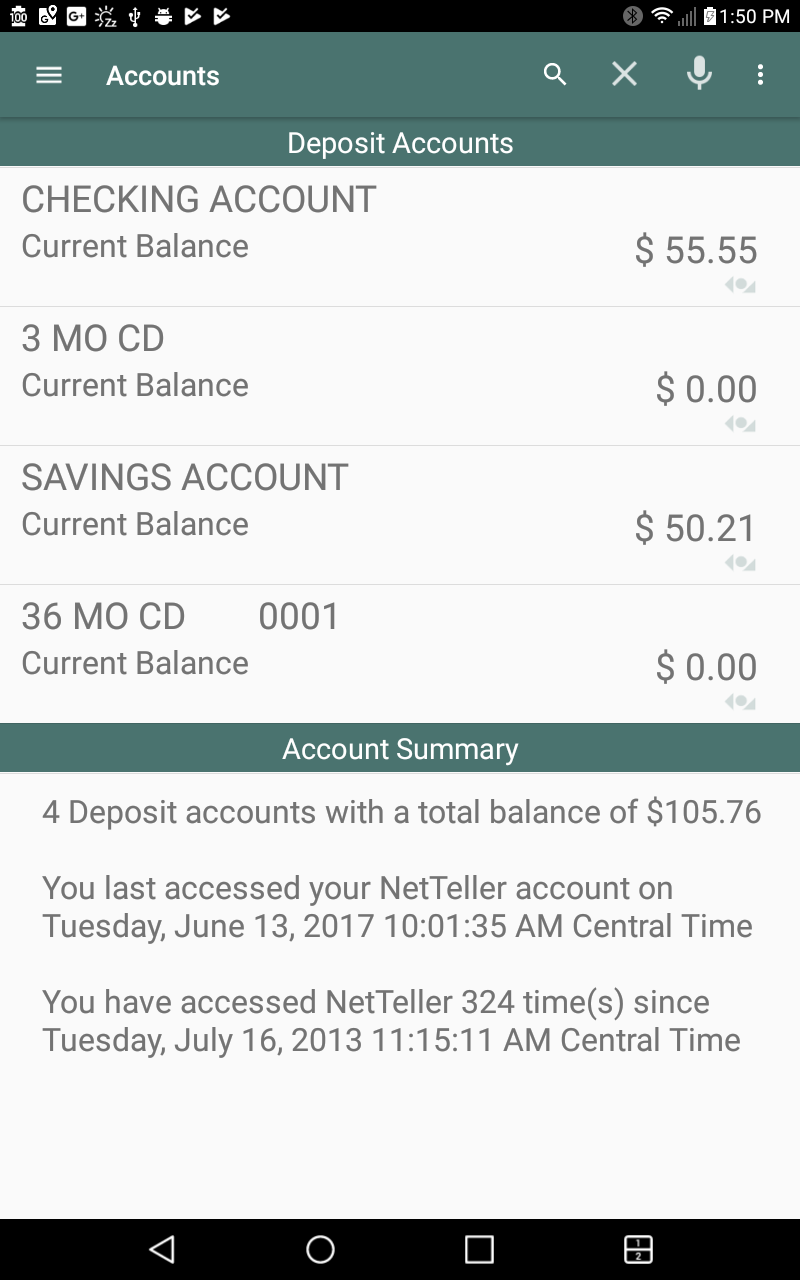Toggle balance view for 3 MO CD
This screenshot has width=800, height=1280.
[739, 424]
